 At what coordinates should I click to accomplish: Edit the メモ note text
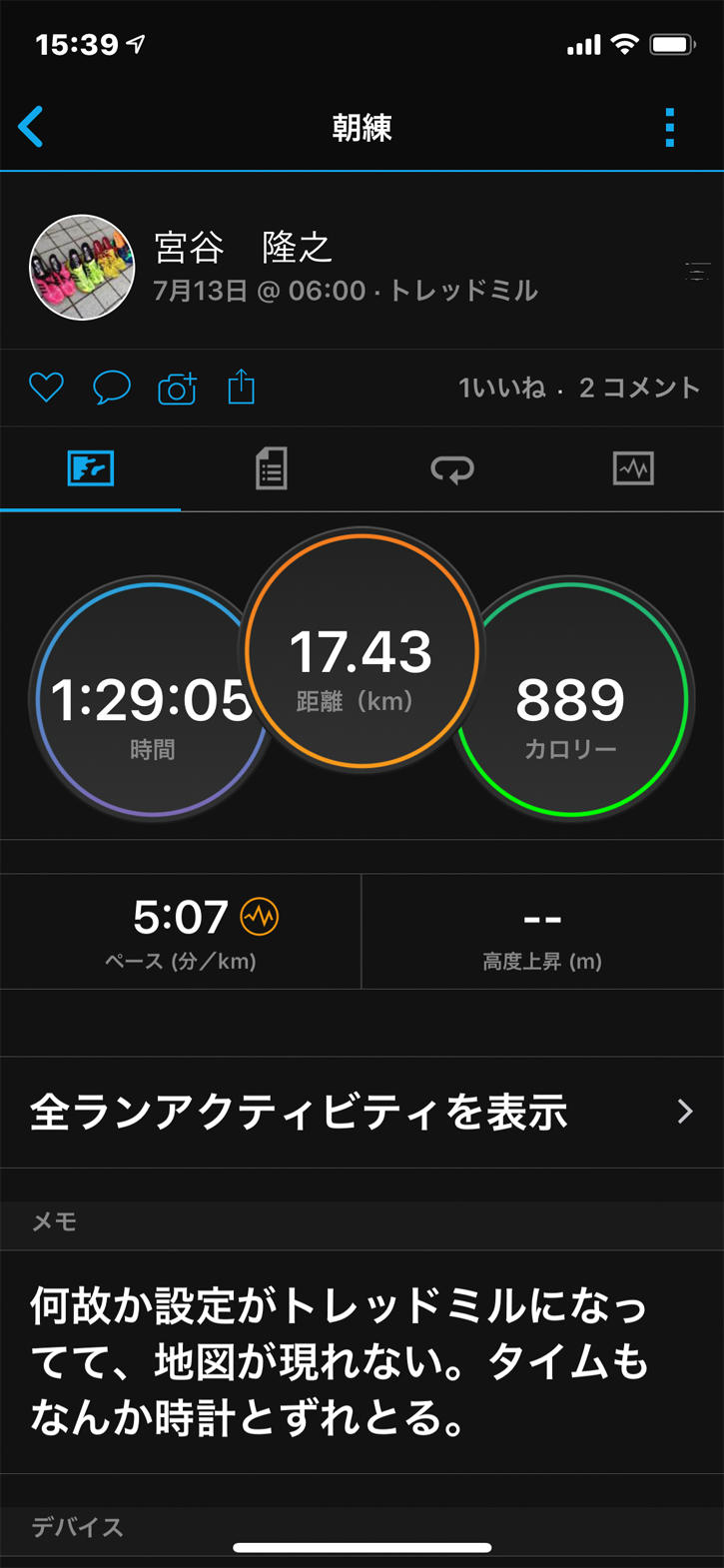point(340,1360)
